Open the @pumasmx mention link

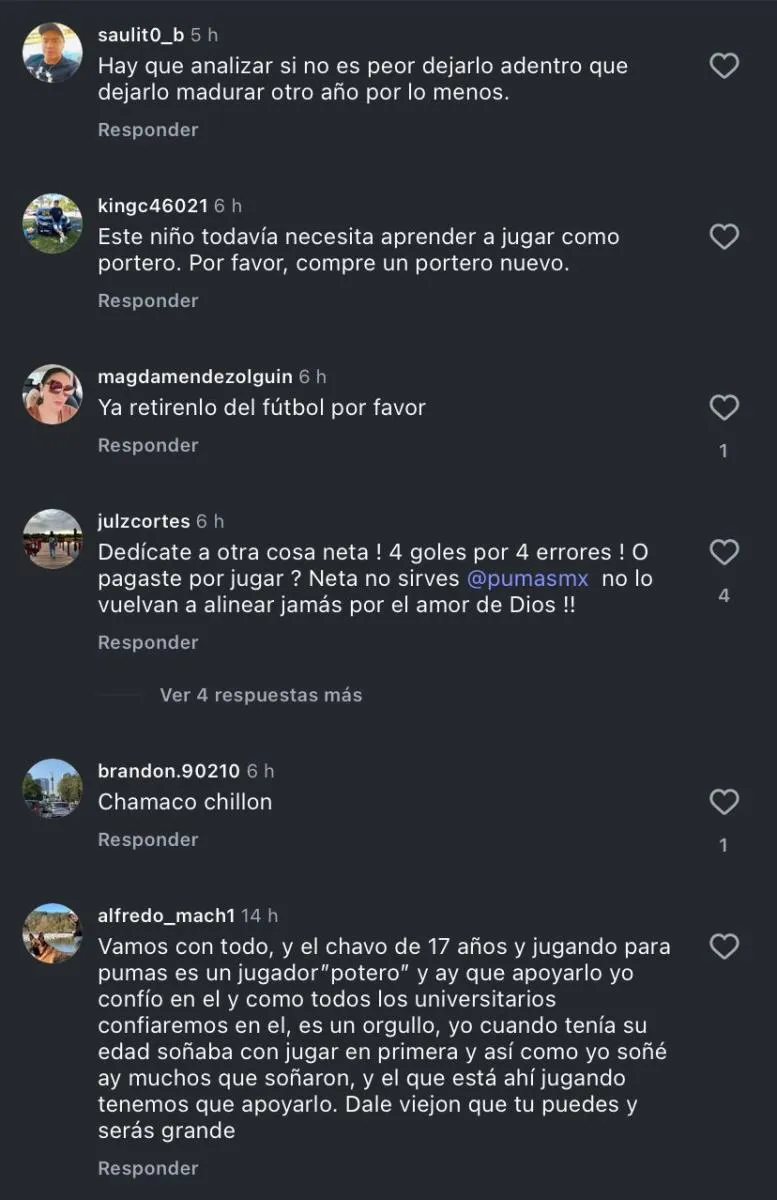tap(528, 579)
